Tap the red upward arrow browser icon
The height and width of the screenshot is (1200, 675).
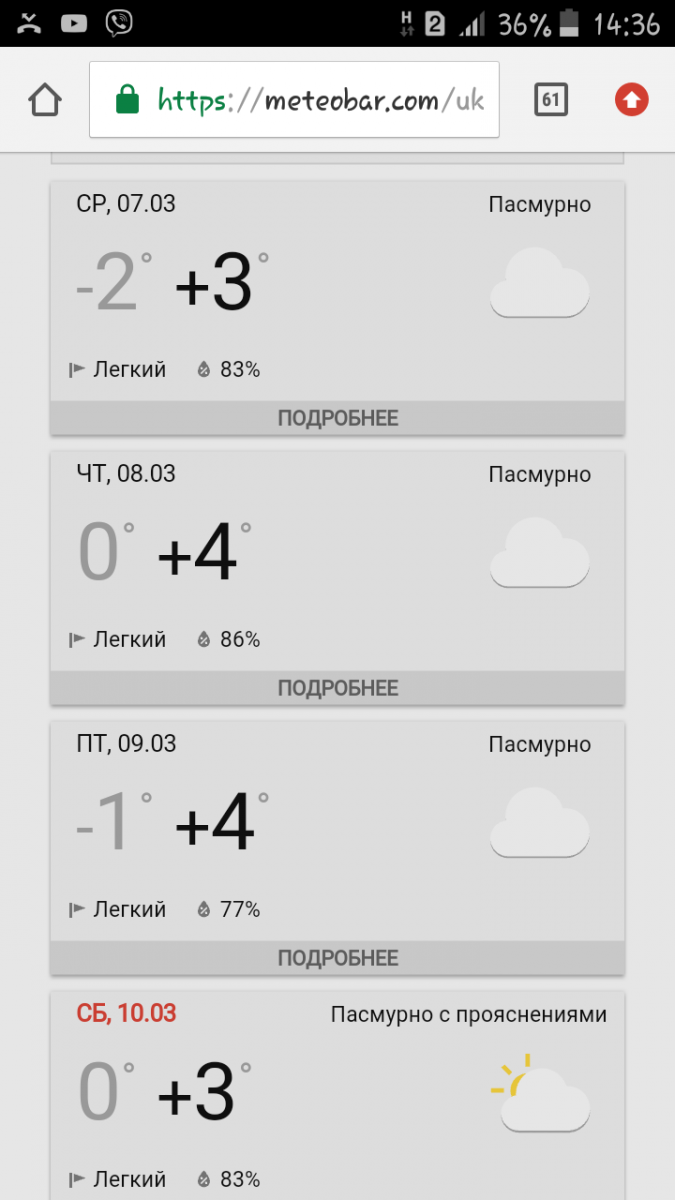click(631, 100)
